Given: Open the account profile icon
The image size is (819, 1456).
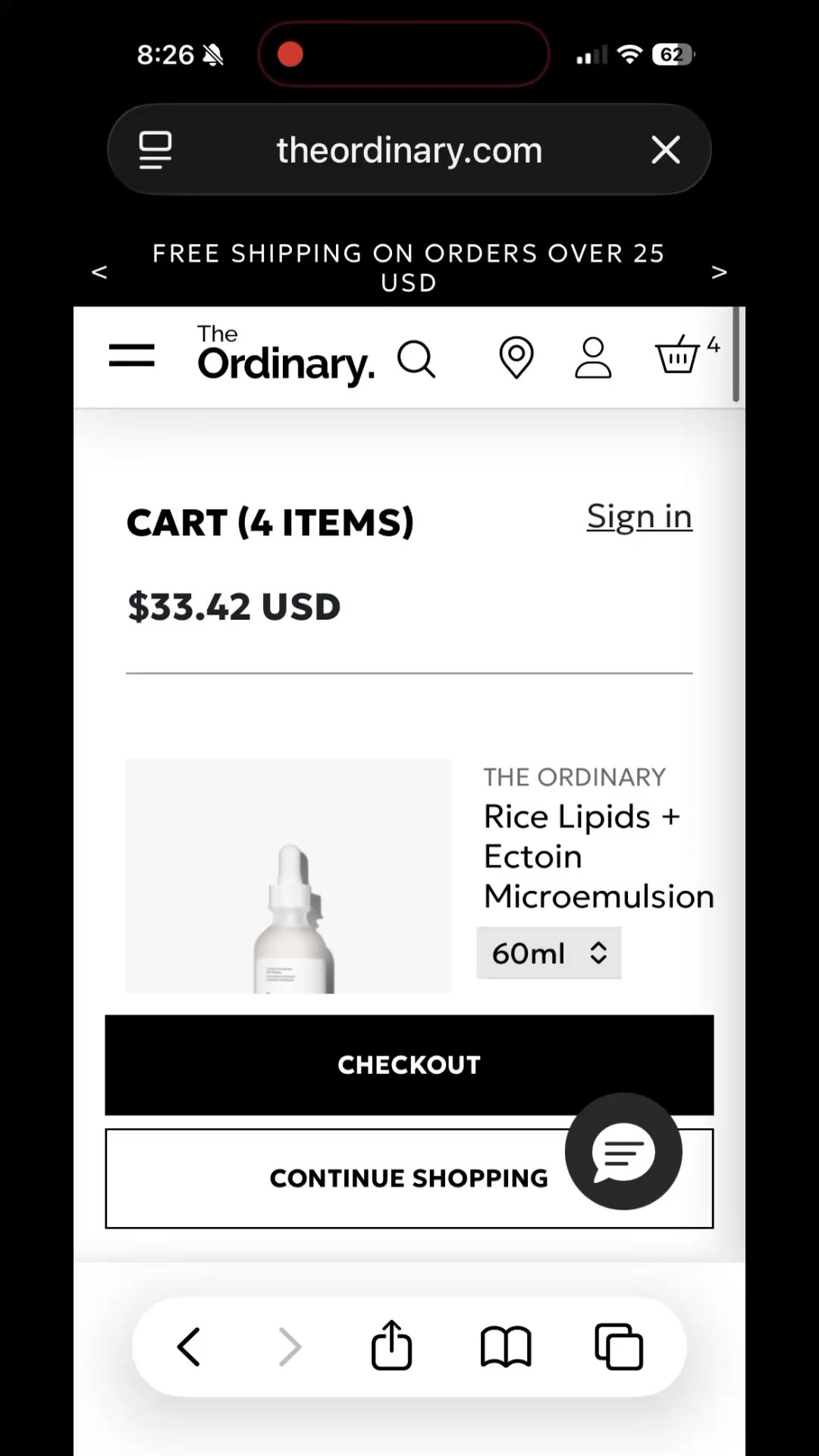Looking at the screenshot, I should pyautogui.click(x=593, y=357).
